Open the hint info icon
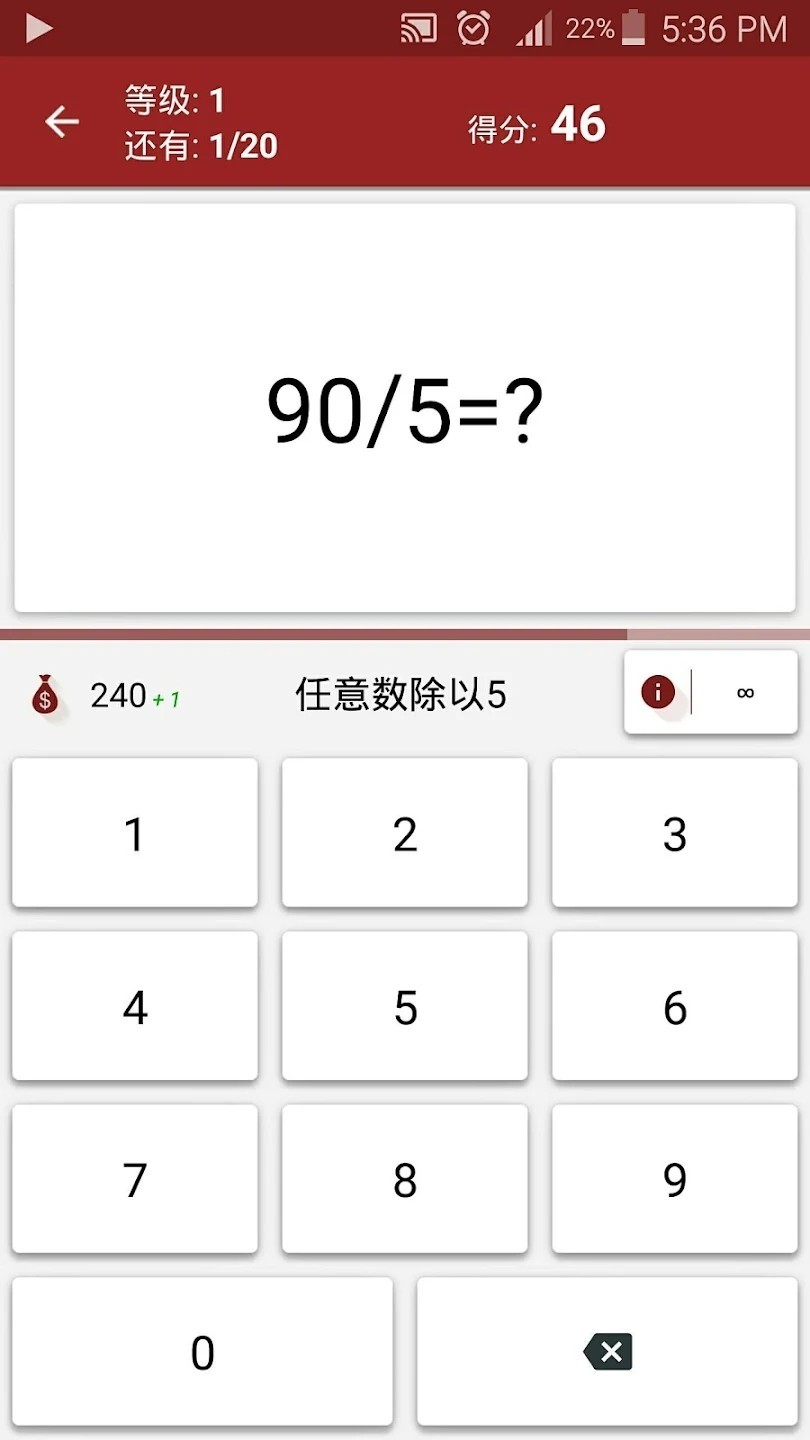810x1440 pixels. 658,692
